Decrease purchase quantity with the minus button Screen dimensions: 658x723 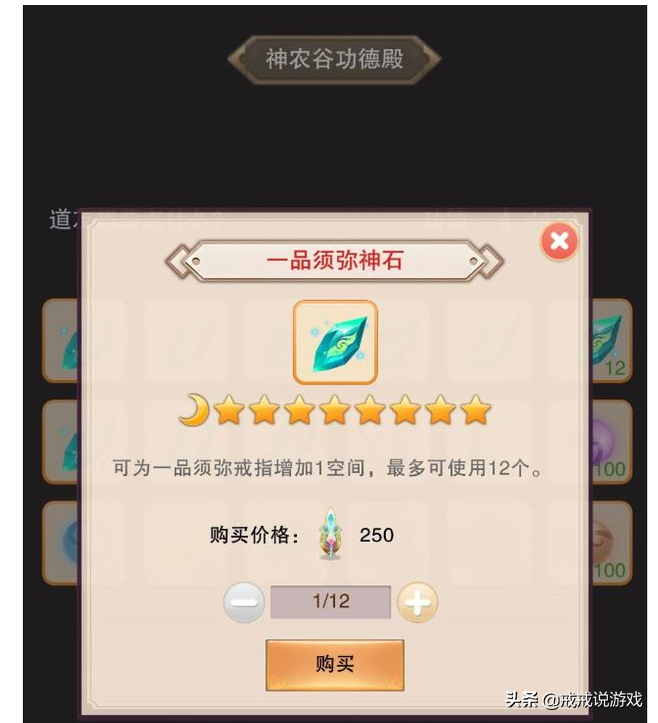point(244,602)
